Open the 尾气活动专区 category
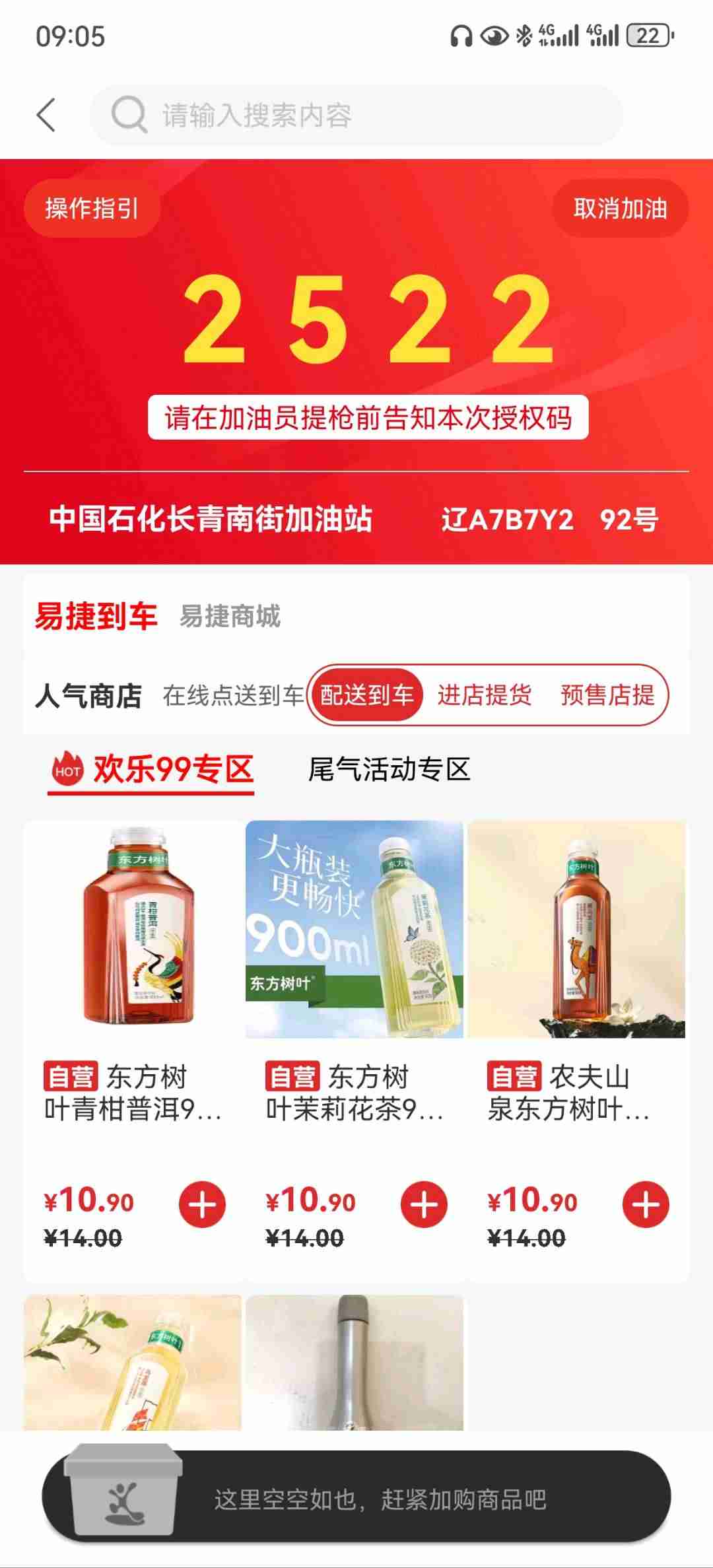 [389, 770]
